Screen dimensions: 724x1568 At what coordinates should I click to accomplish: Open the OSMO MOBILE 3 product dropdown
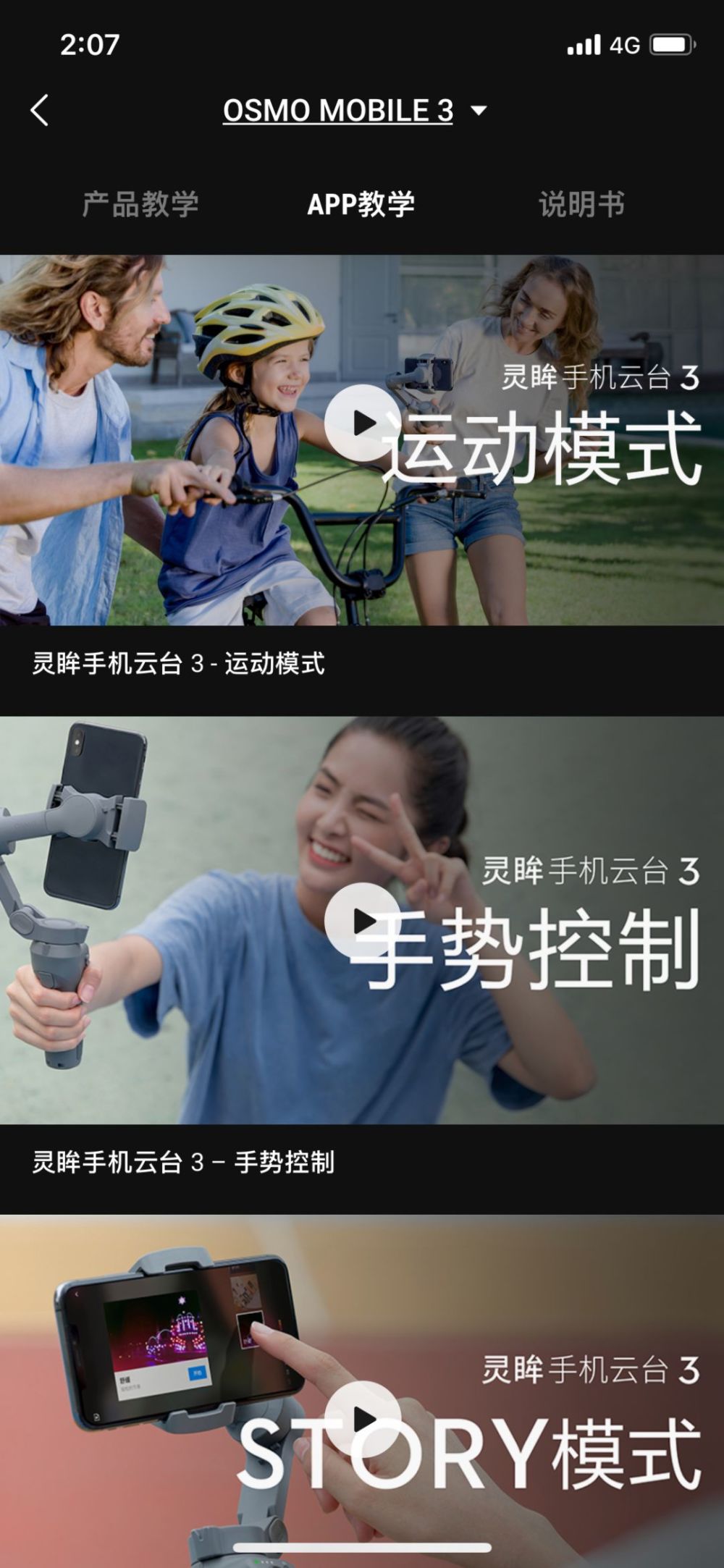(355, 111)
